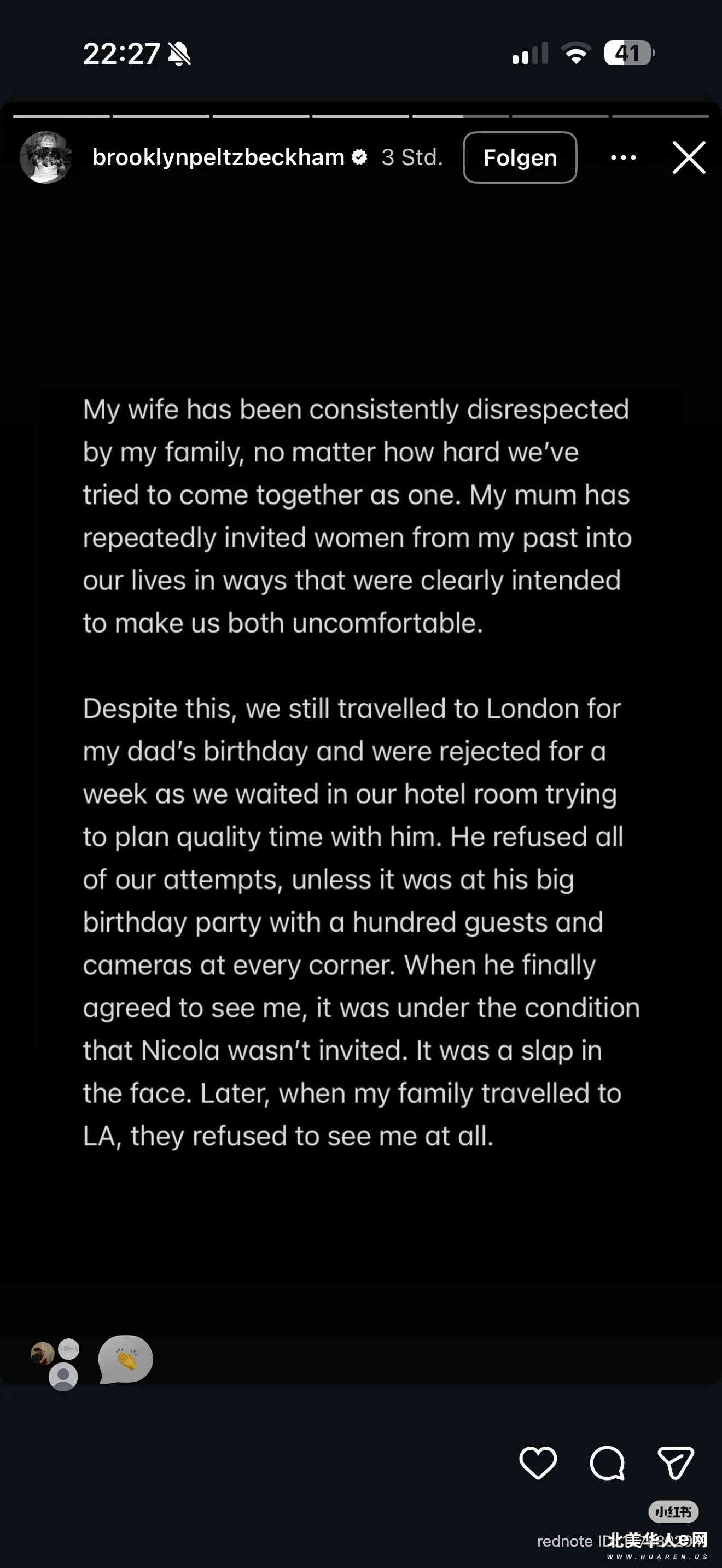Image resolution: width=722 pixels, height=1568 pixels.
Task: Follow the account via Folgen button
Action: click(x=519, y=157)
